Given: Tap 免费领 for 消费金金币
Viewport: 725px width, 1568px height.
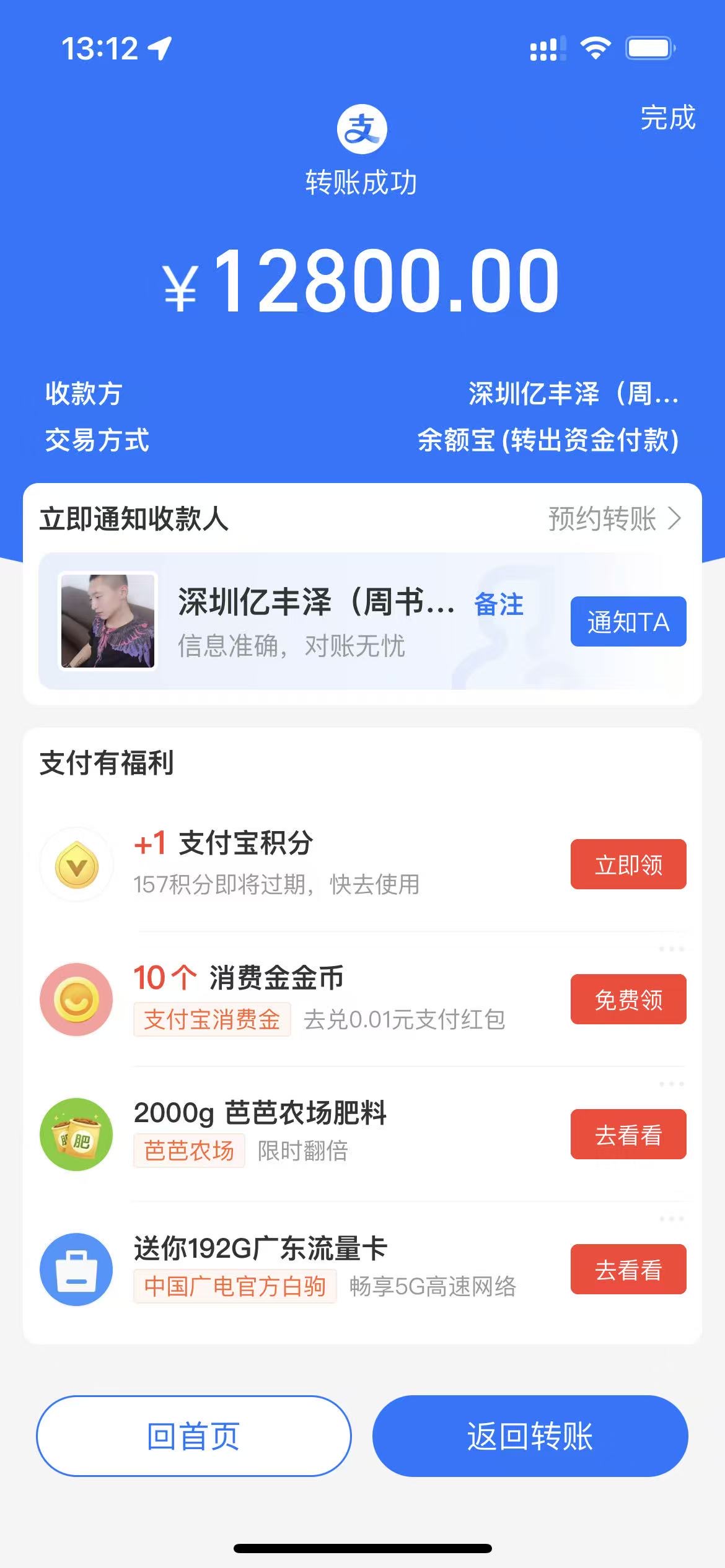Looking at the screenshot, I should pos(628,1000).
